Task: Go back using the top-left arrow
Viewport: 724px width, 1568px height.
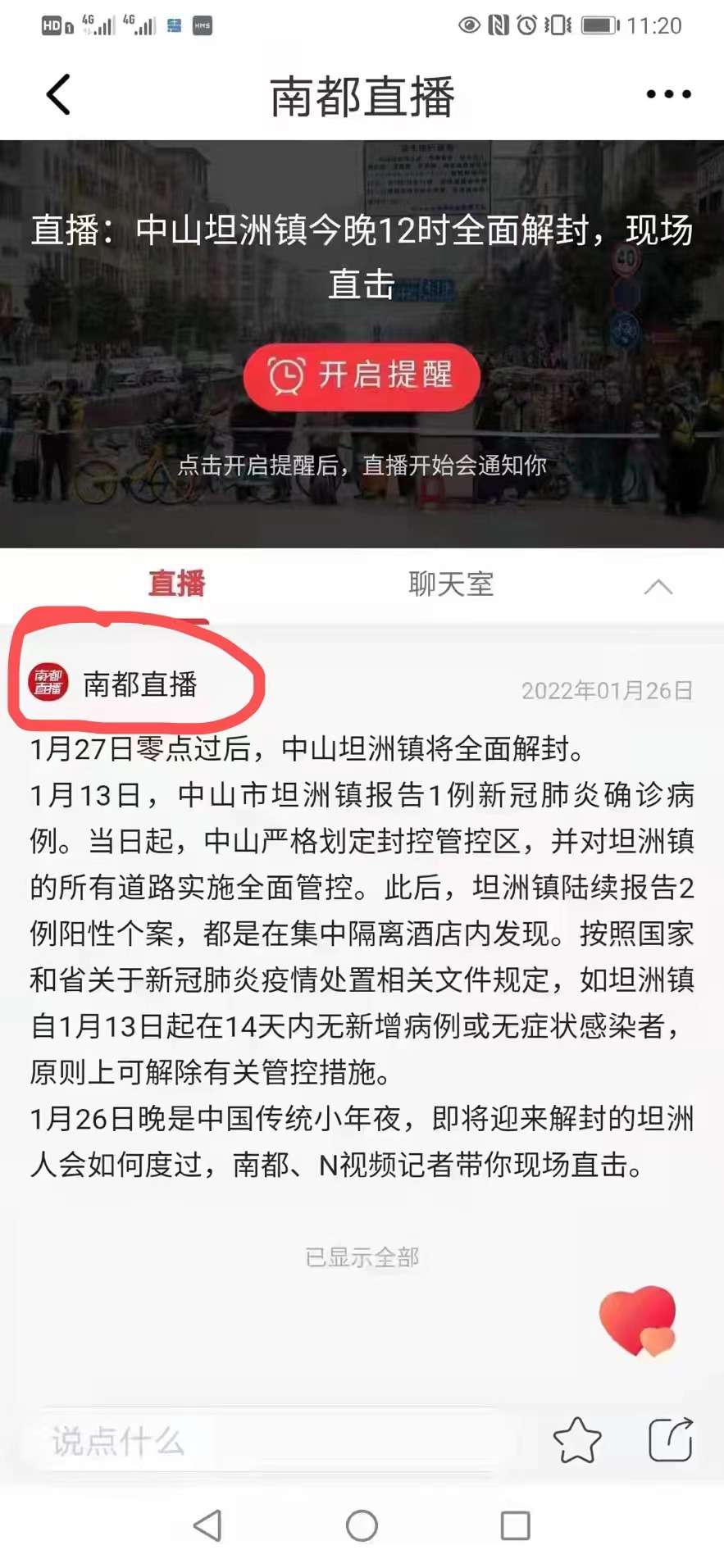Action: (58, 95)
